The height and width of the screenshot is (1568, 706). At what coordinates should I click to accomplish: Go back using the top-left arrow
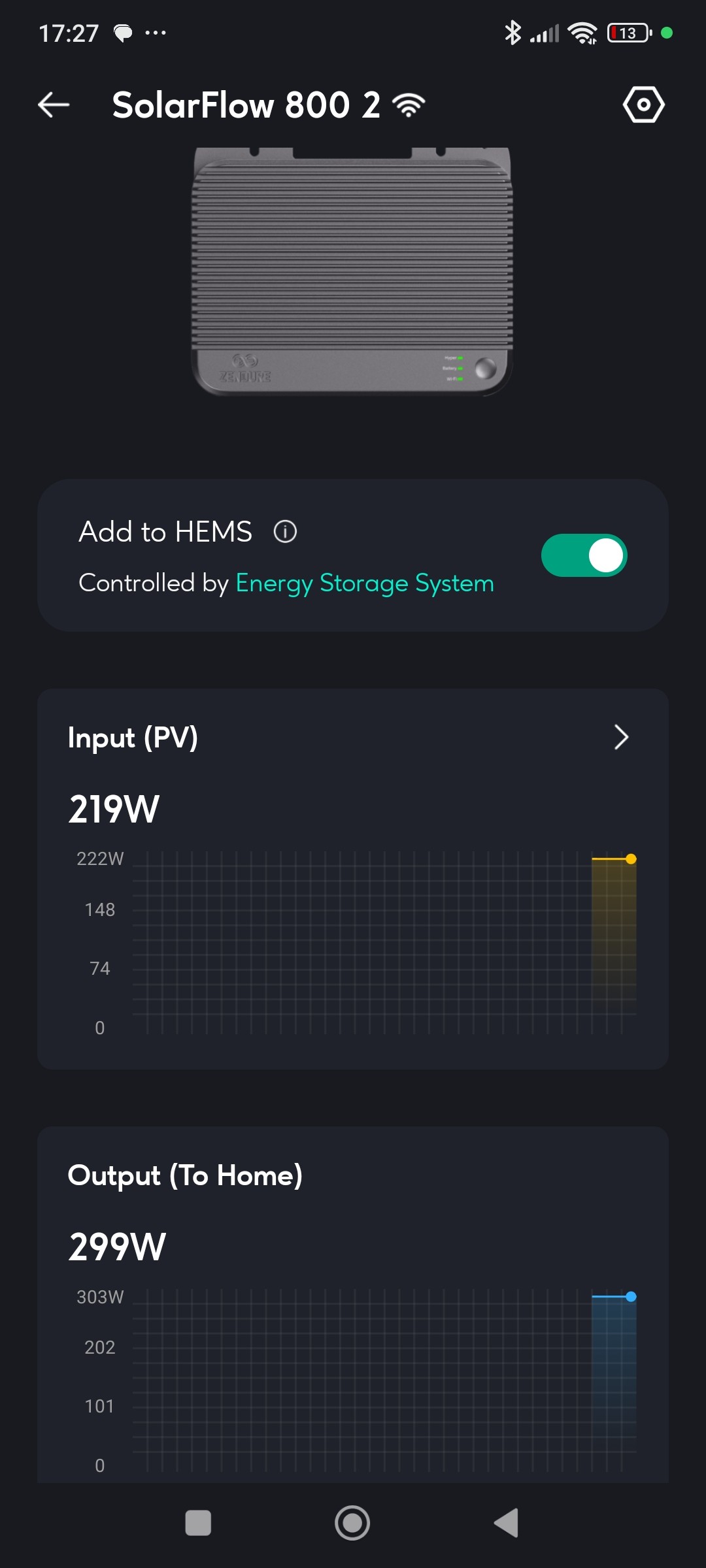(x=54, y=105)
